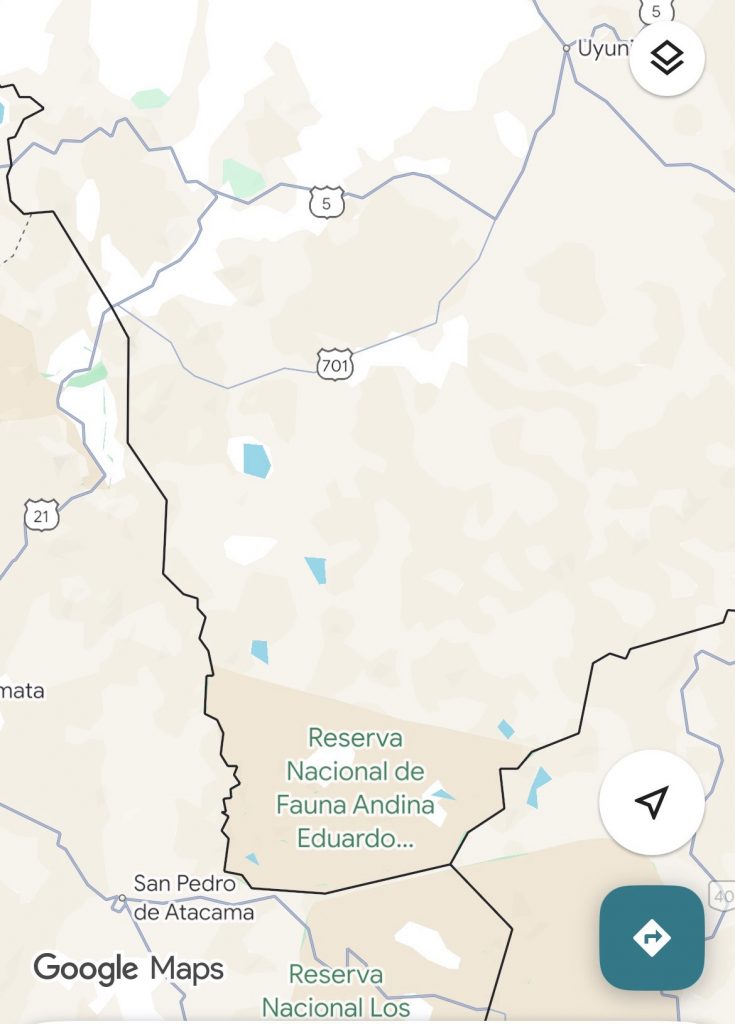Select Reserva Nacional de Fauna Andina Eduardo label
This screenshot has height=1024, width=735.
356,788
